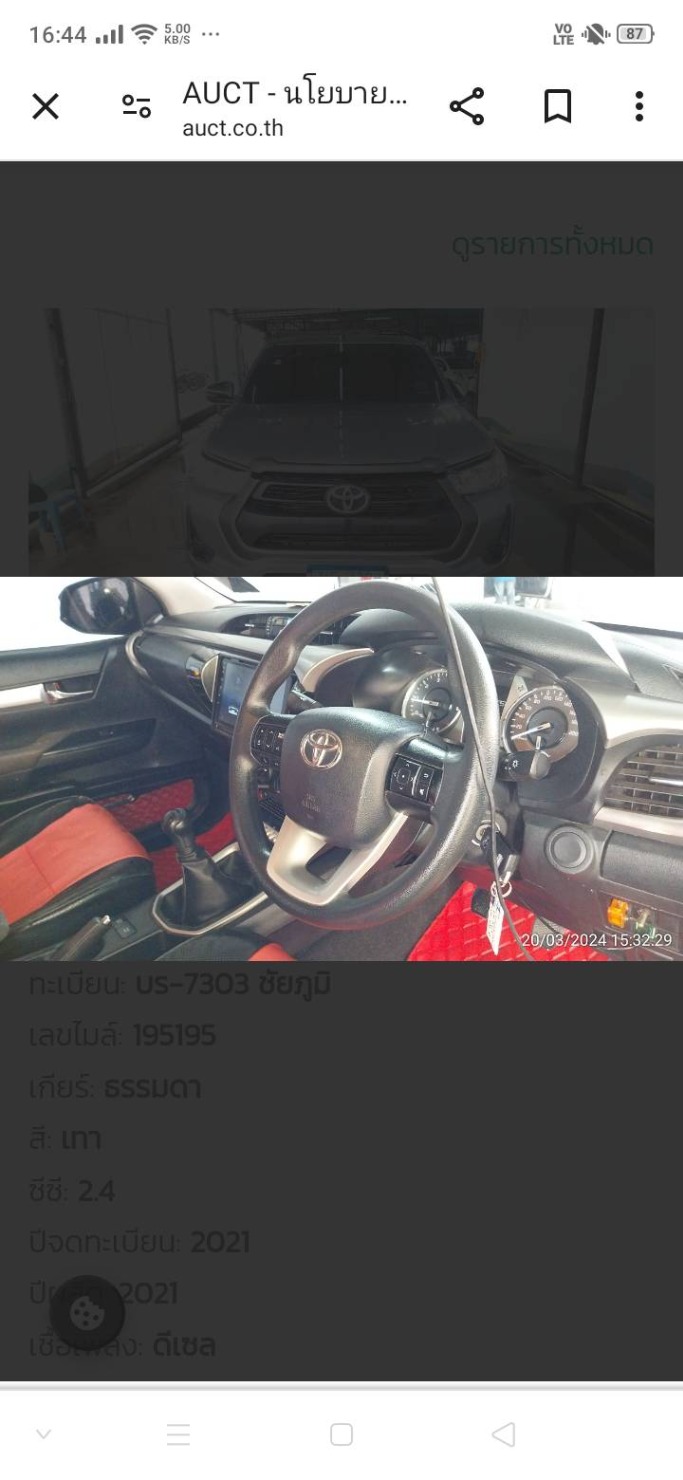This screenshot has width=683, height=1480.
Task: Go to the home screen
Action: (341, 1435)
